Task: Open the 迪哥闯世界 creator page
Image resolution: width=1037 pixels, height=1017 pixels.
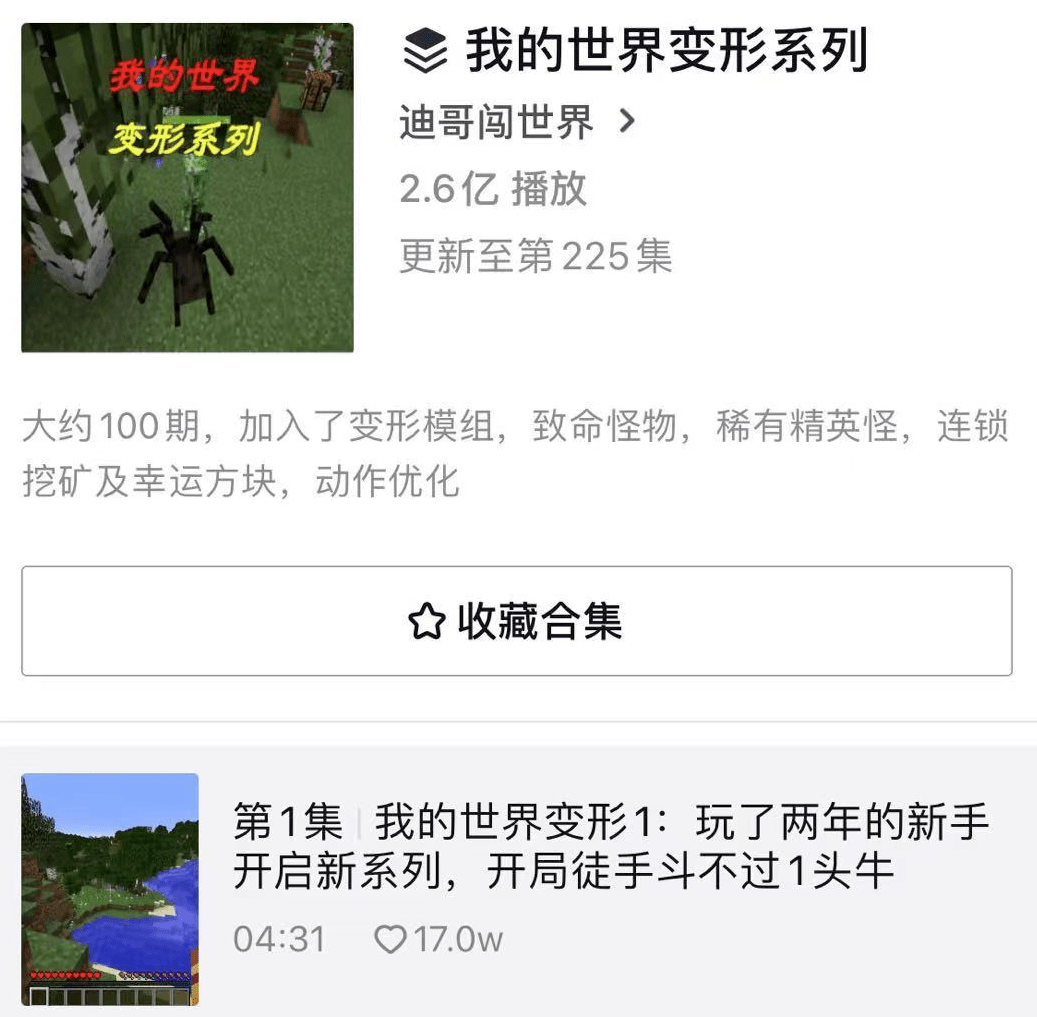Action: 516,123
